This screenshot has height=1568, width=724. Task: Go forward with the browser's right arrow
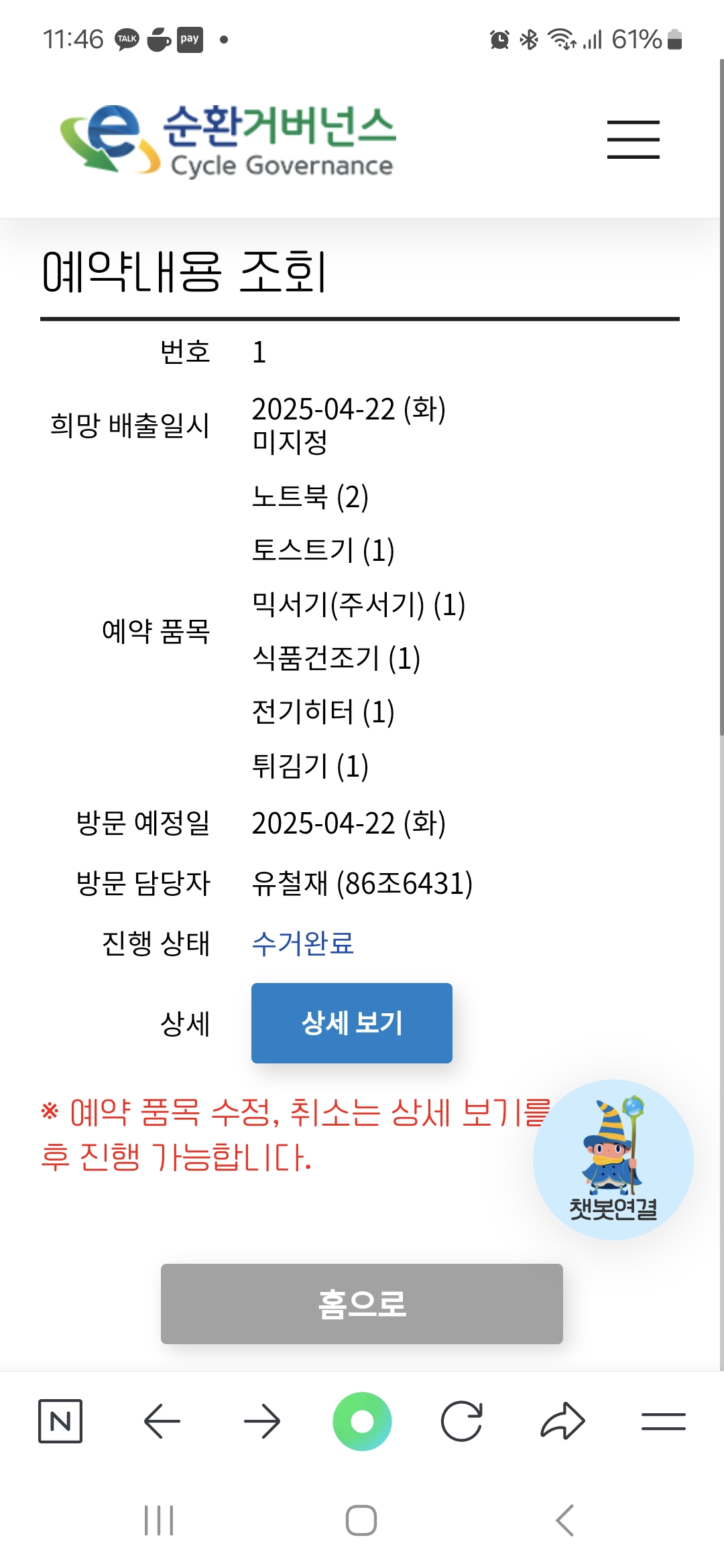pos(261,1421)
